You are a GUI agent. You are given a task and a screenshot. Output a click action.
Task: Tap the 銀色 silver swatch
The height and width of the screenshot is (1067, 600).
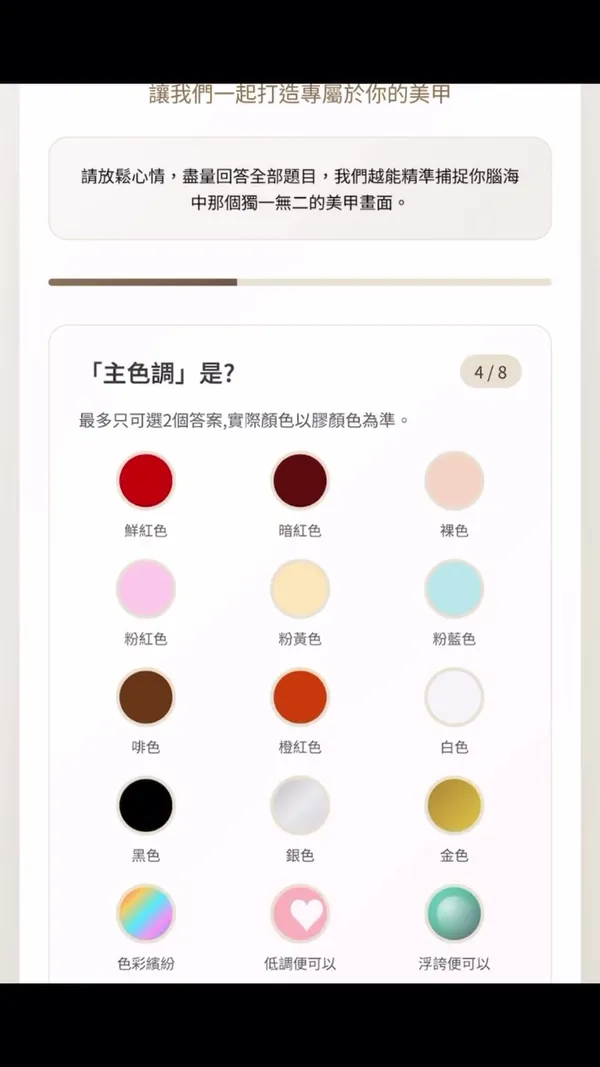300,805
